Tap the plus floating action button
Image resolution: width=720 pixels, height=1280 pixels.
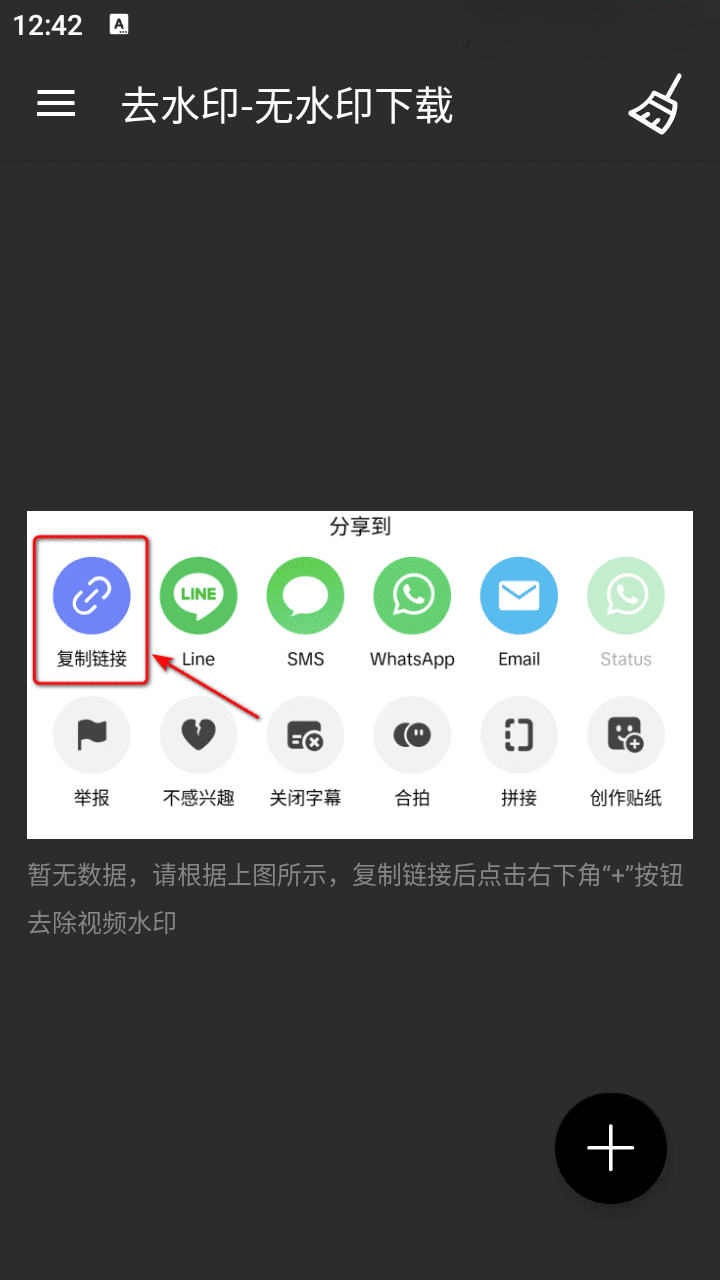pos(610,1147)
